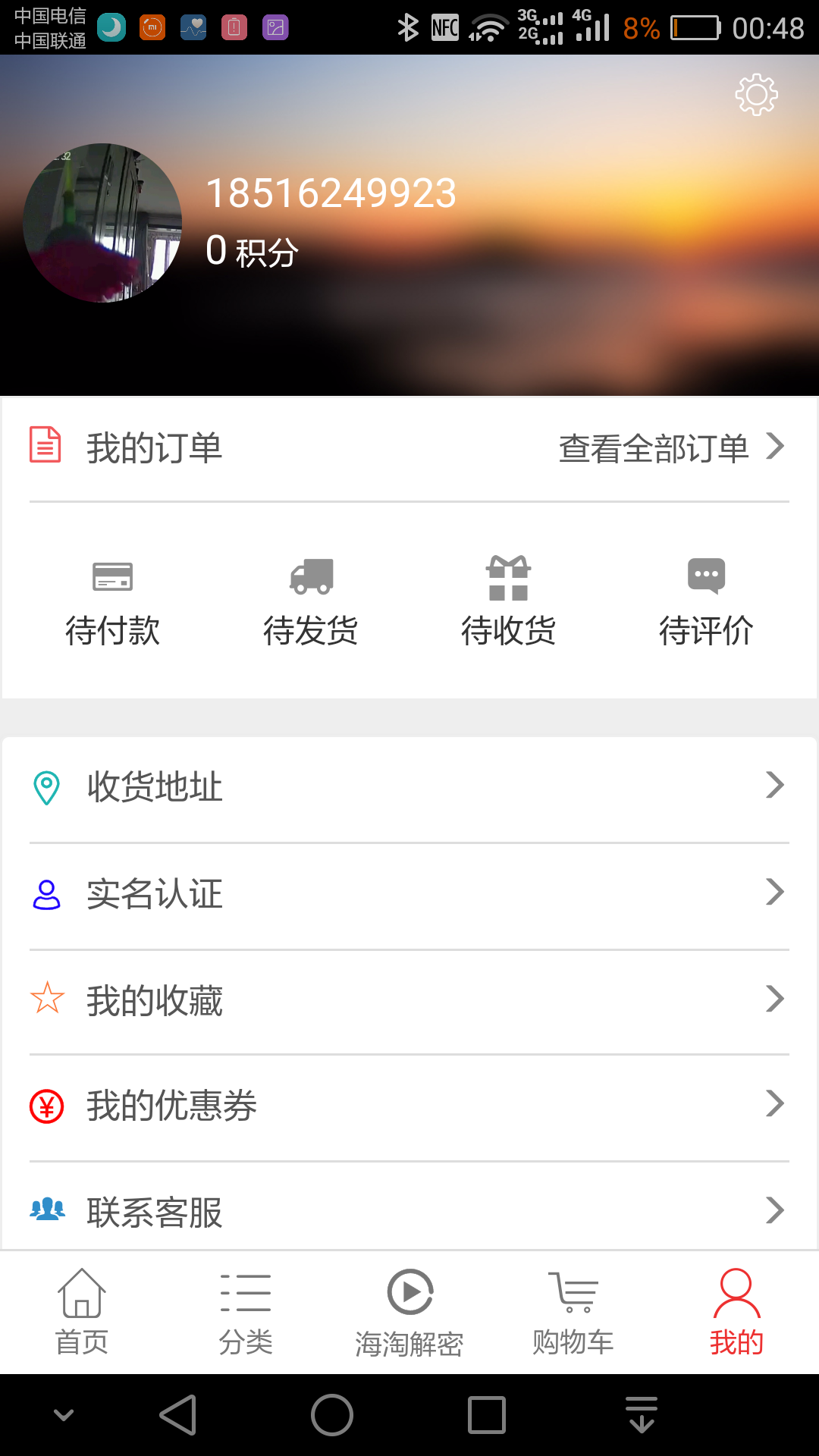Contact customer service (联系客服)
This screenshot has width=819, height=1456.
pos(409,1211)
